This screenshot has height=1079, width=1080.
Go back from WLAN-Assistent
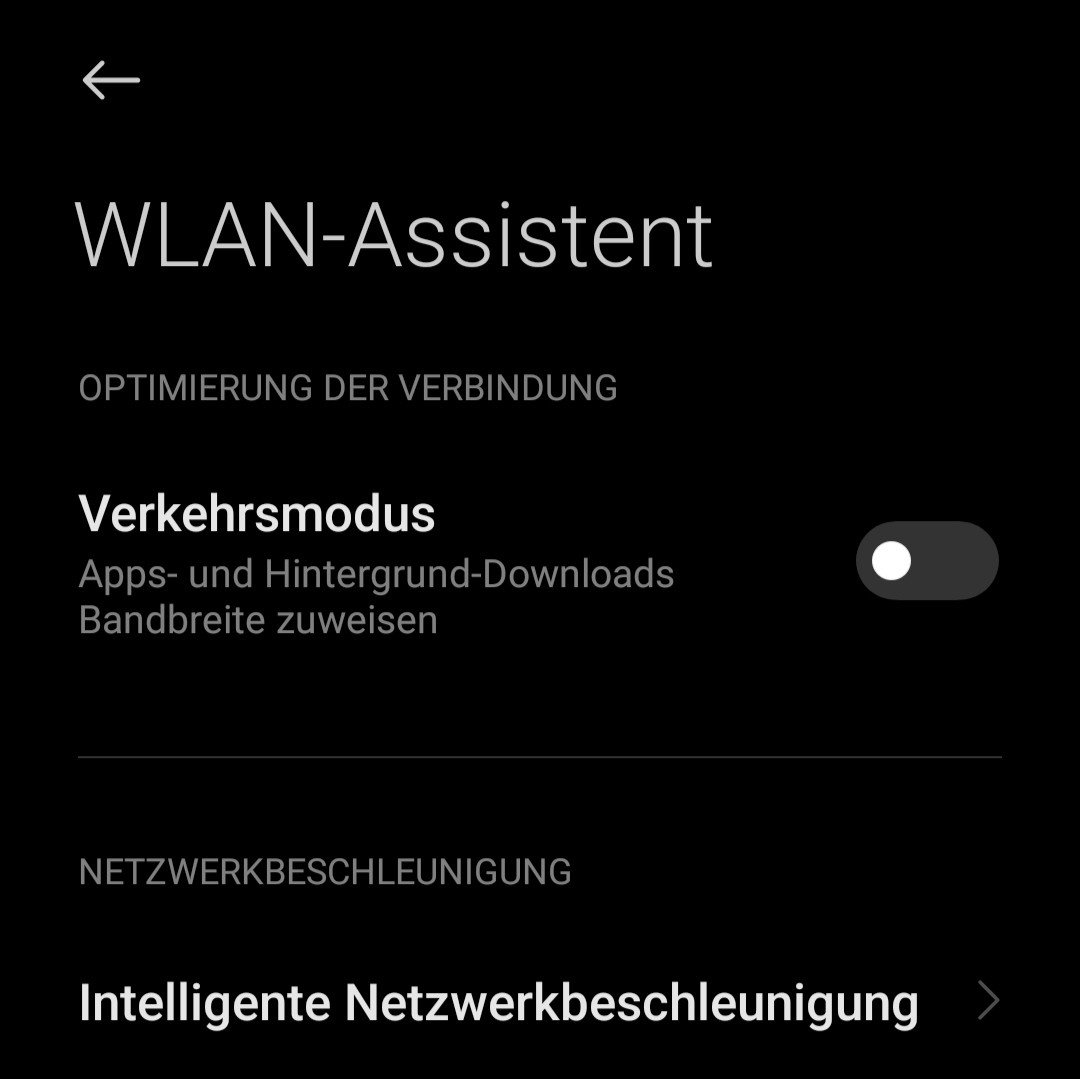point(110,80)
